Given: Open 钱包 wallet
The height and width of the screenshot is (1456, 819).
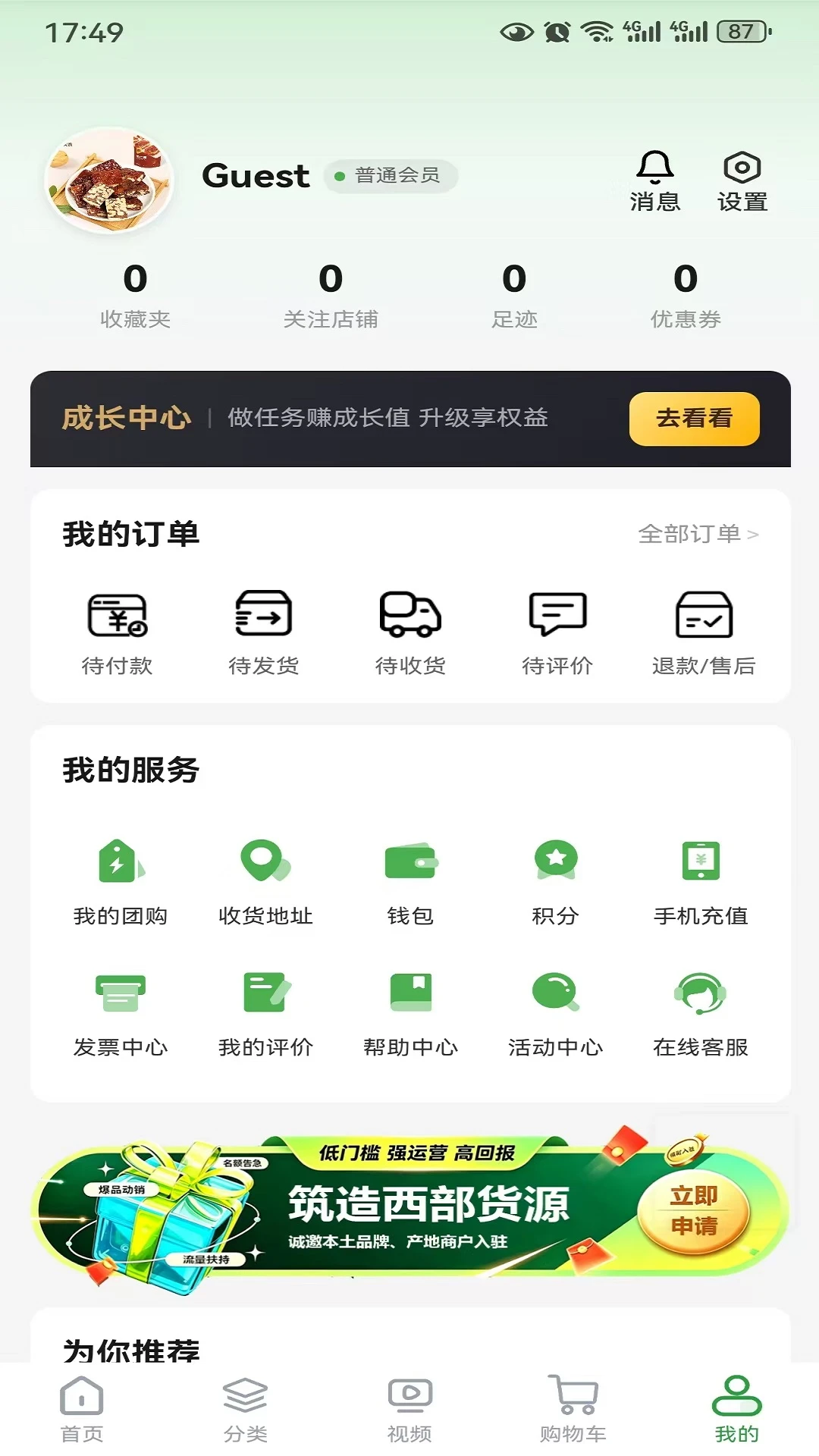Looking at the screenshot, I should click(410, 883).
